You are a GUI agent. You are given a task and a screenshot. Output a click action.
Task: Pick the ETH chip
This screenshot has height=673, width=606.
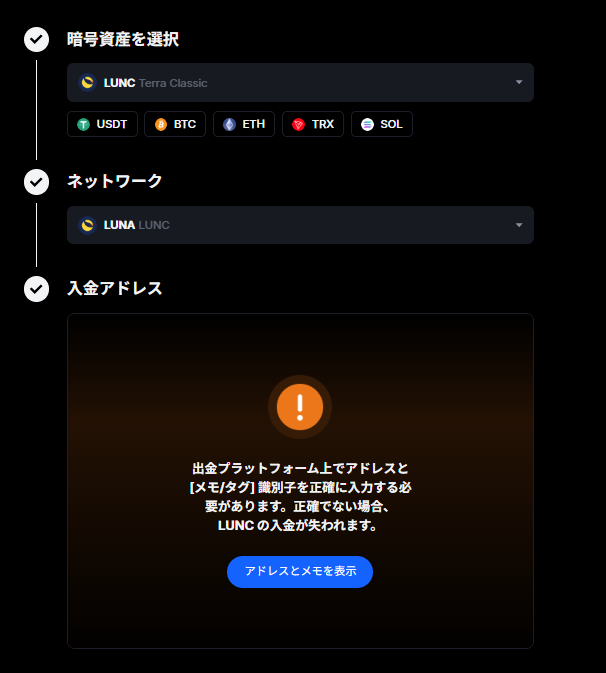click(243, 125)
